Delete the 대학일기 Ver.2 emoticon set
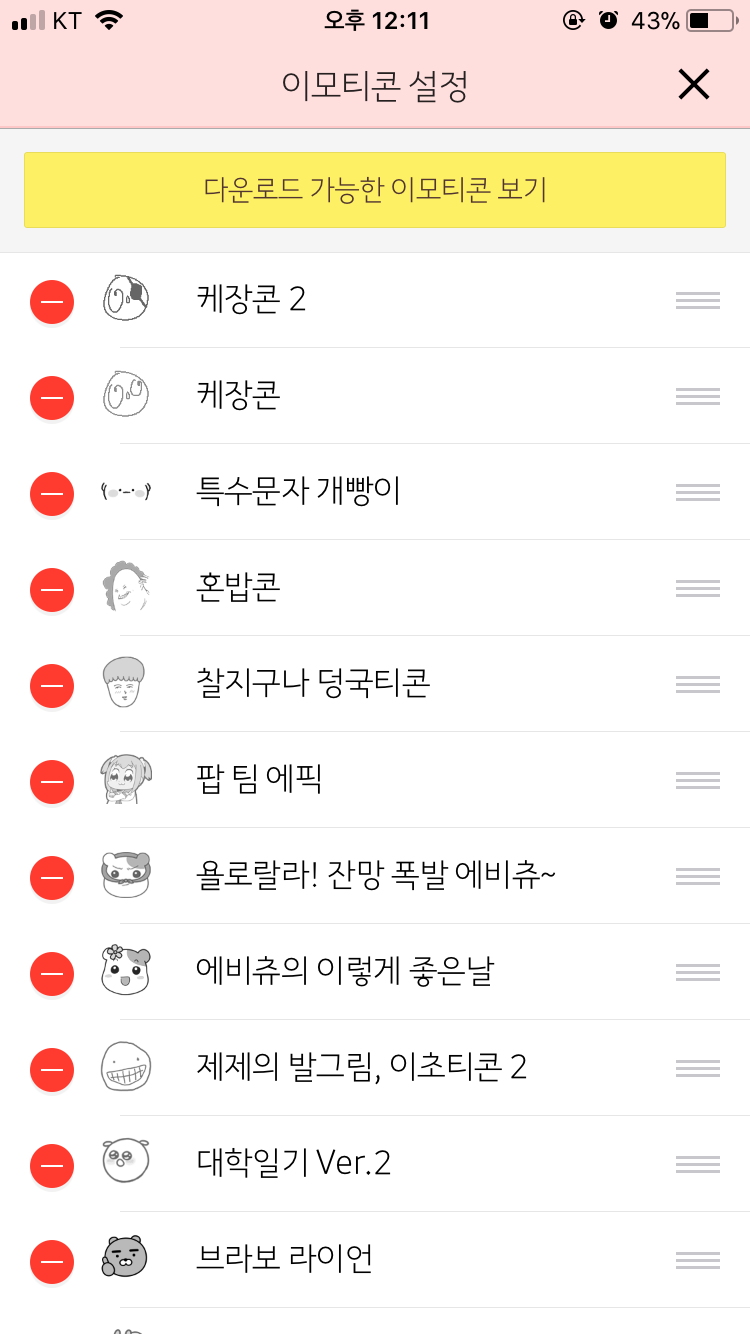Image resolution: width=750 pixels, height=1334 pixels. tap(52, 1165)
